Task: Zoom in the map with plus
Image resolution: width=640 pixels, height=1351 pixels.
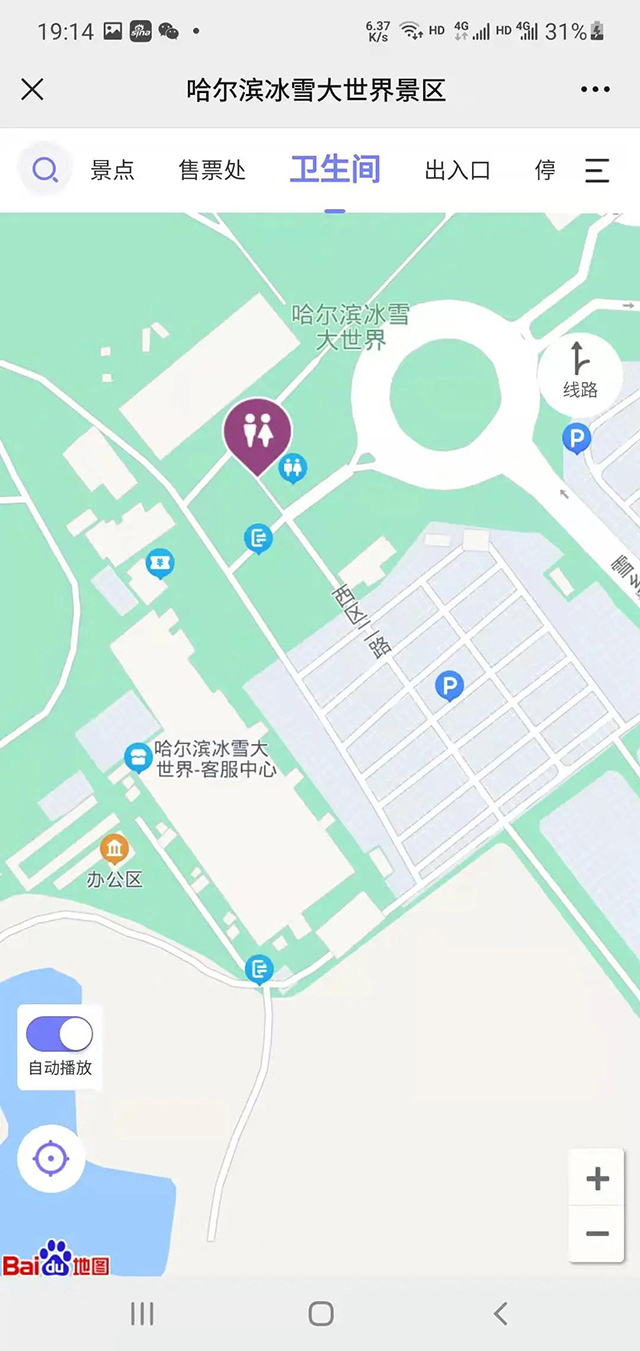Action: click(598, 1179)
